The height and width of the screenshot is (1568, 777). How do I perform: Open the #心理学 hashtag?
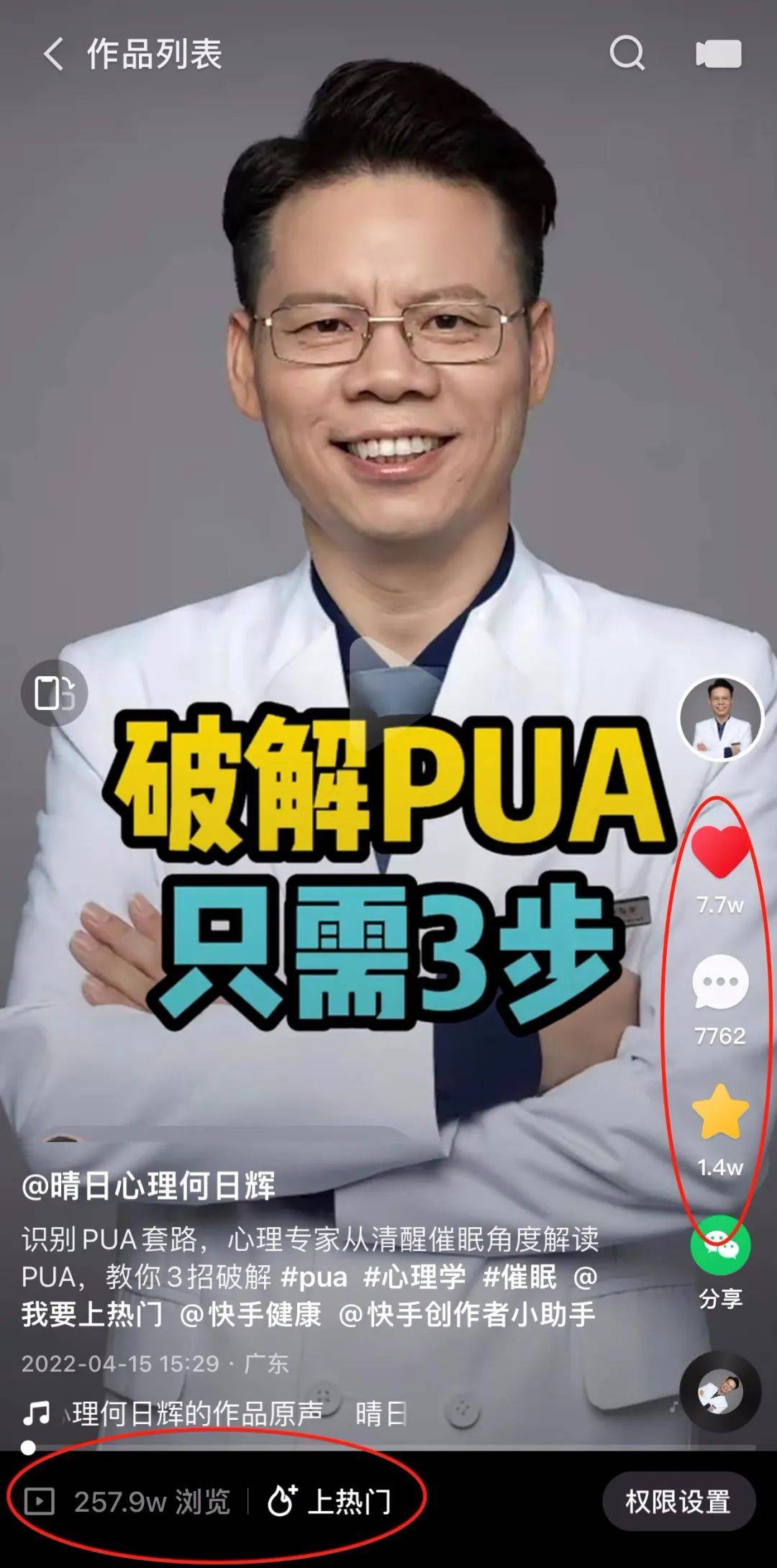[414, 1277]
